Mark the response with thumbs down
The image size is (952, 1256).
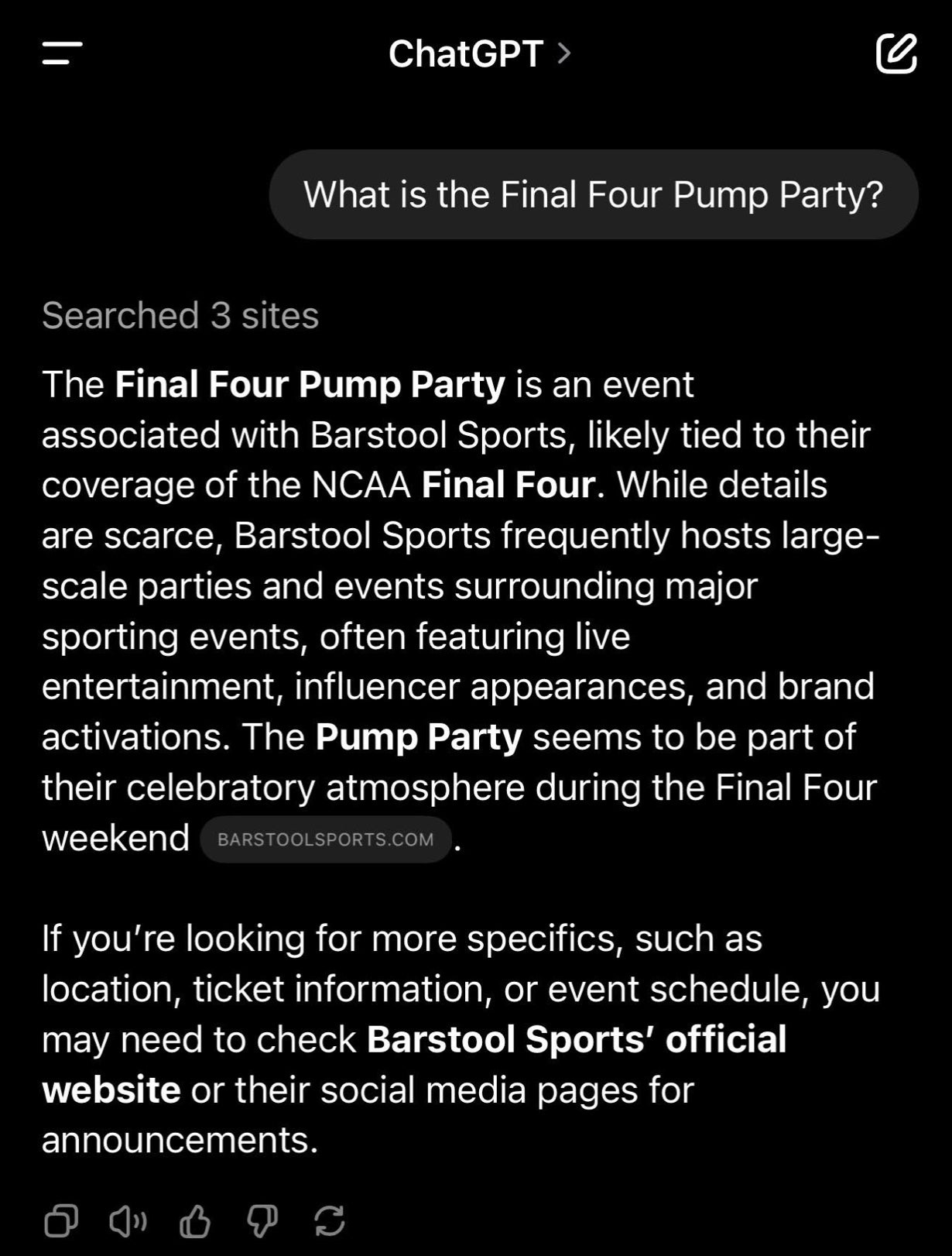coord(262,1221)
